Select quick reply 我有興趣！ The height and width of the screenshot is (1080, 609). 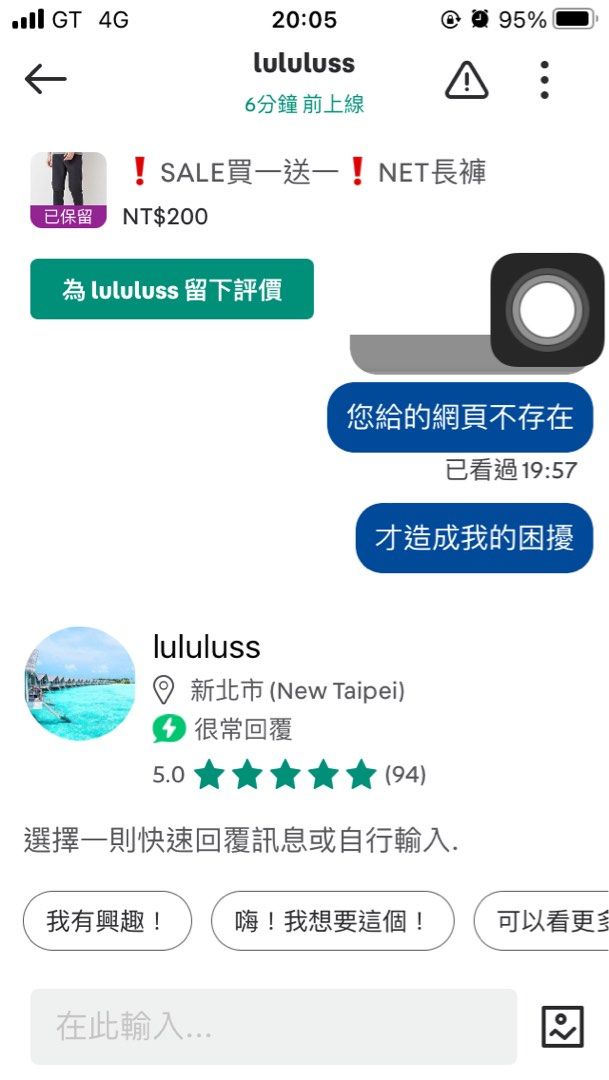107,921
